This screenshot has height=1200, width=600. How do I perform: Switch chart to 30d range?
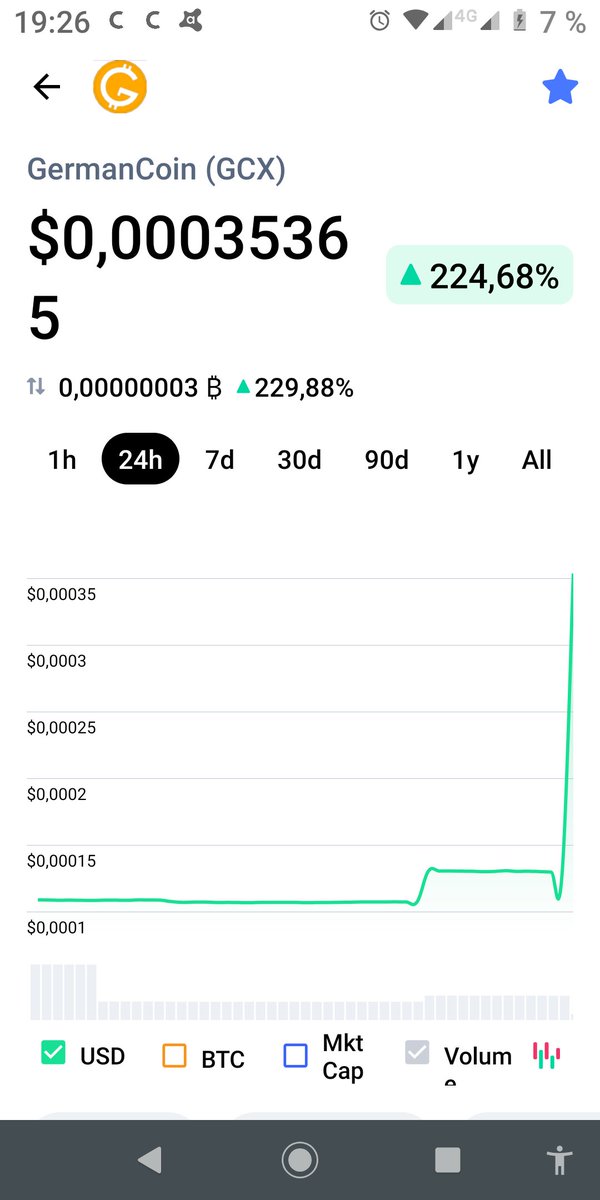[299, 460]
